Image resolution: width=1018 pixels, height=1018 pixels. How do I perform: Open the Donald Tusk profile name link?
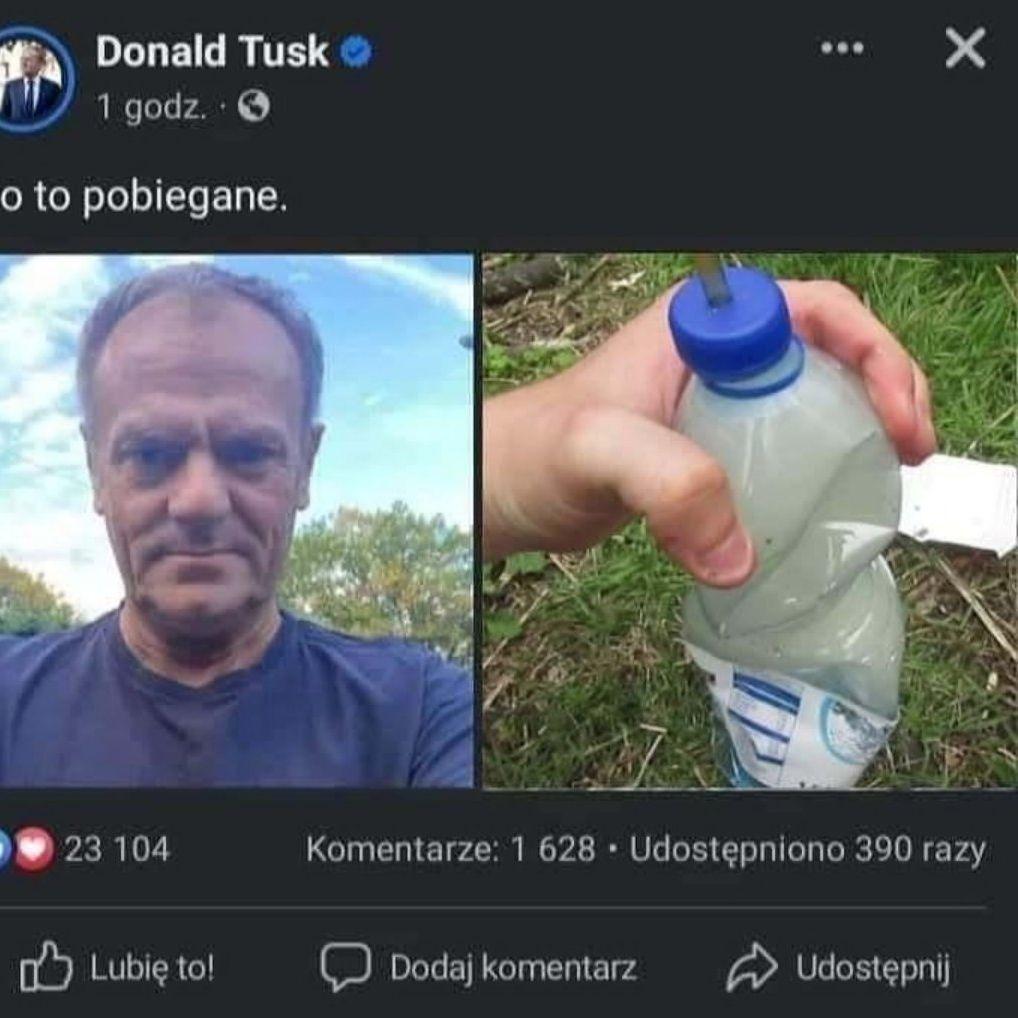tap(212, 52)
